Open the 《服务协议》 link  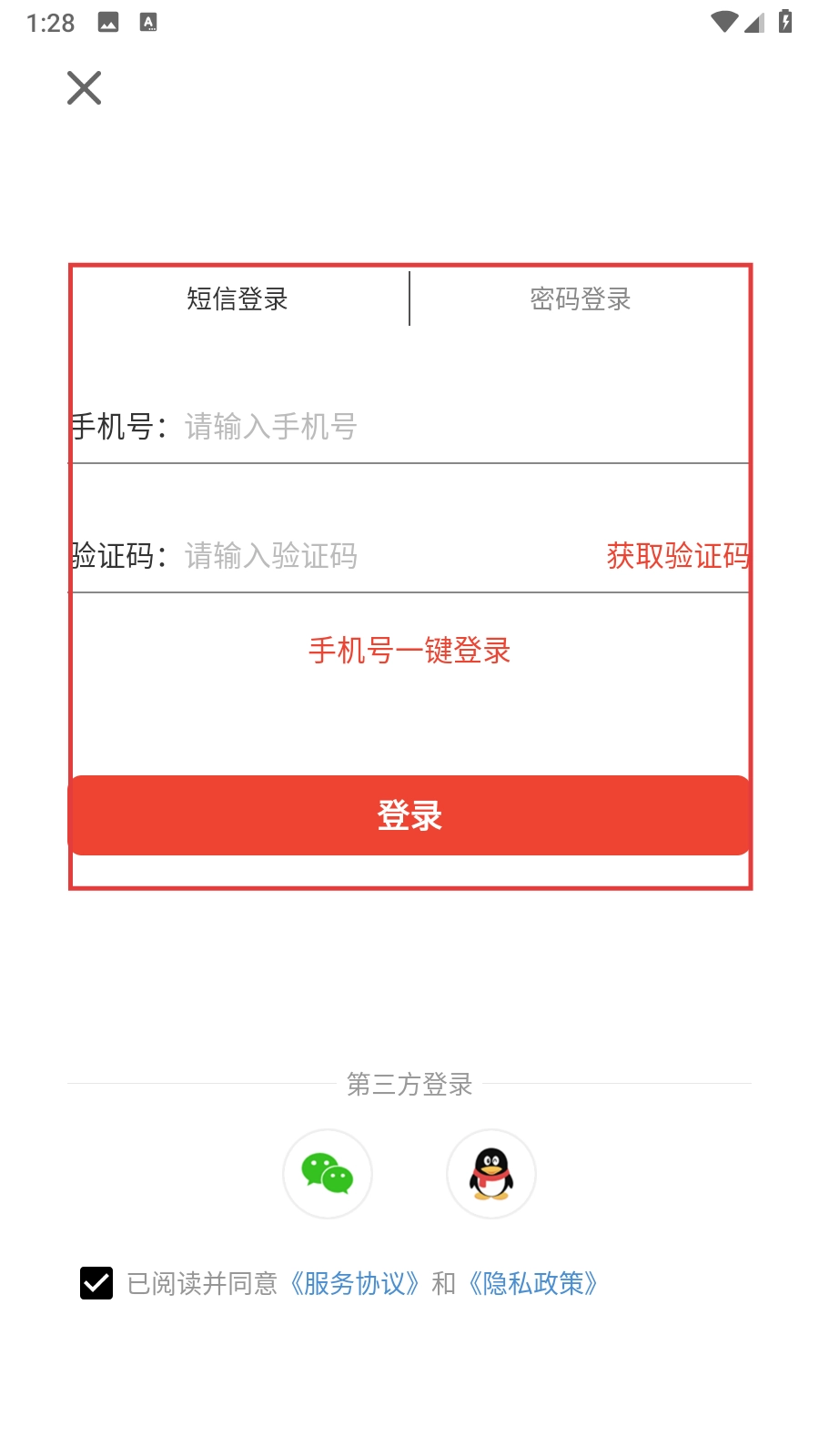point(355,1283)
